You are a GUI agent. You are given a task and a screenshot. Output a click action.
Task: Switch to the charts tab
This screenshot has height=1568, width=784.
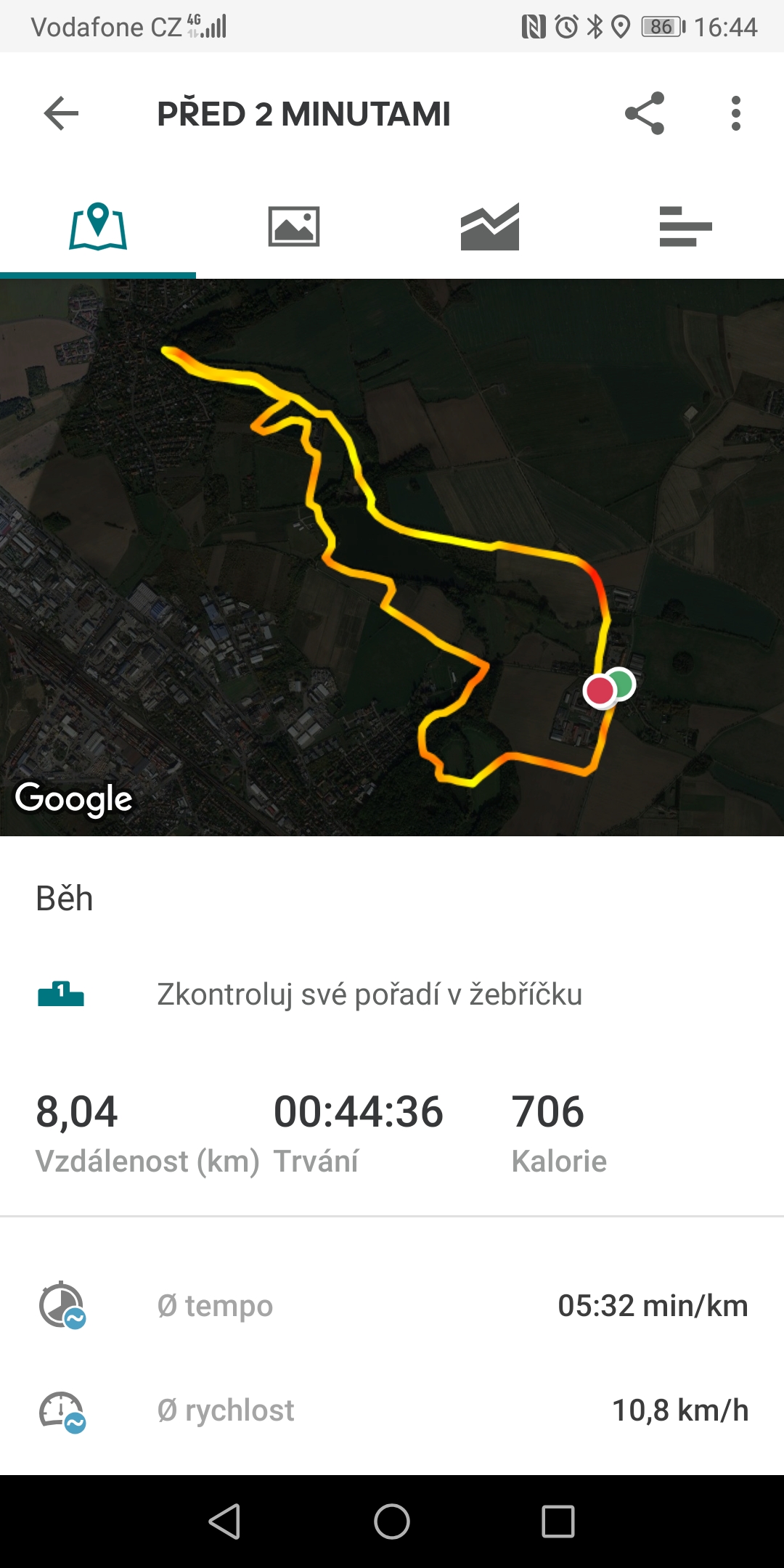point(490,226)
